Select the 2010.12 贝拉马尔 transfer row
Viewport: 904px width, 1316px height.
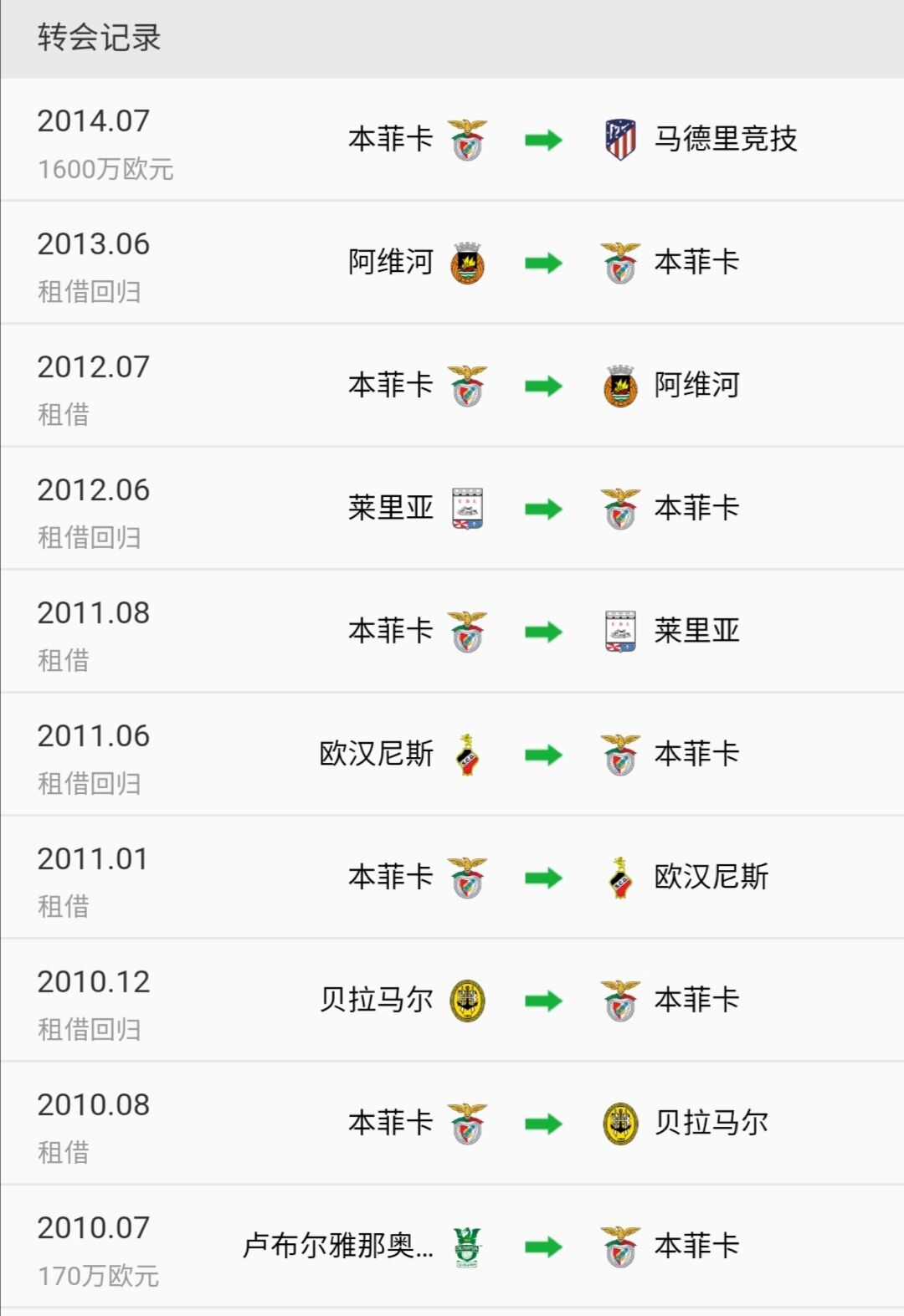point(452,1001)
